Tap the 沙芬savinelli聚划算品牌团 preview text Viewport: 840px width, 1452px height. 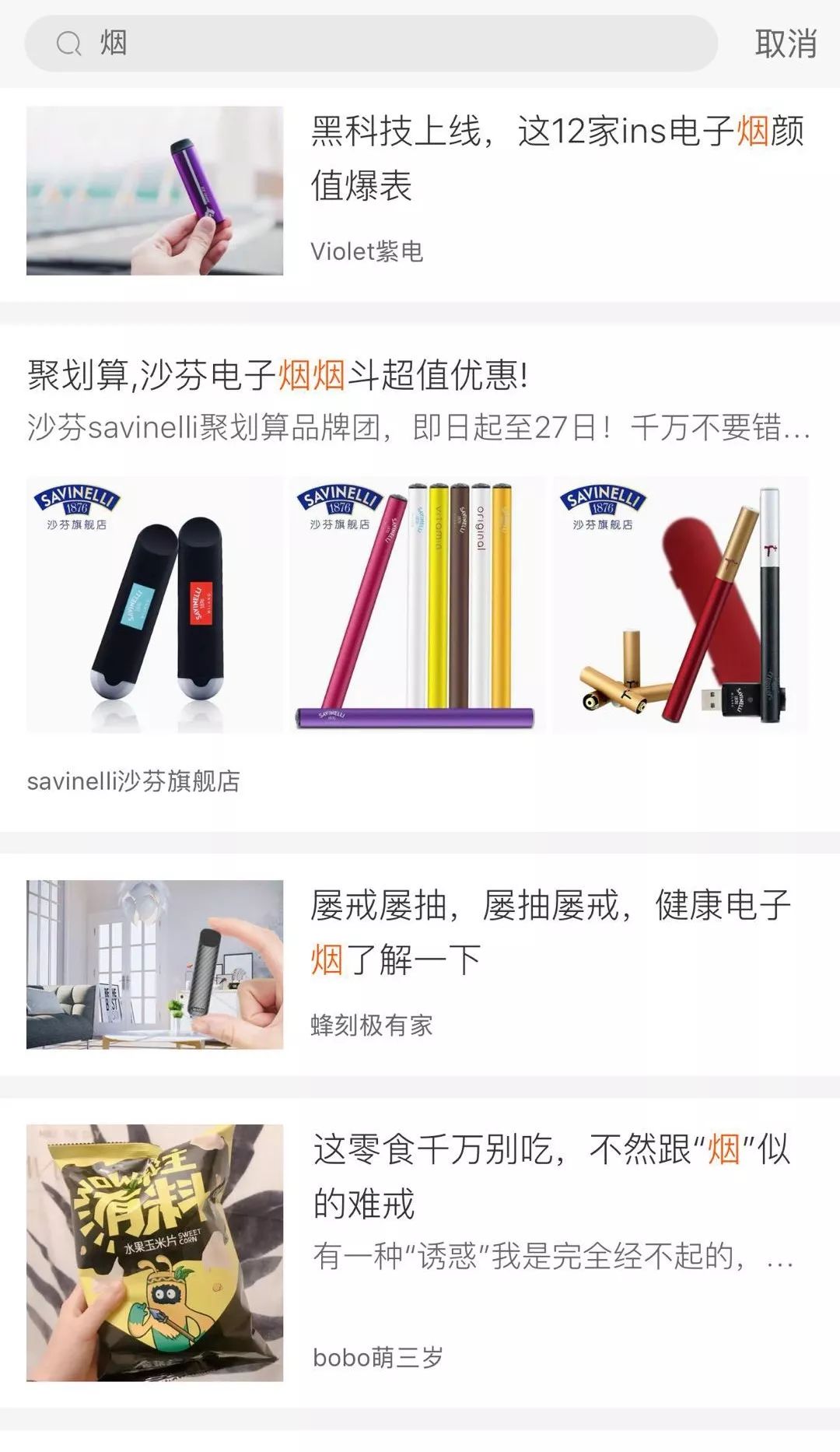point(412,430)
